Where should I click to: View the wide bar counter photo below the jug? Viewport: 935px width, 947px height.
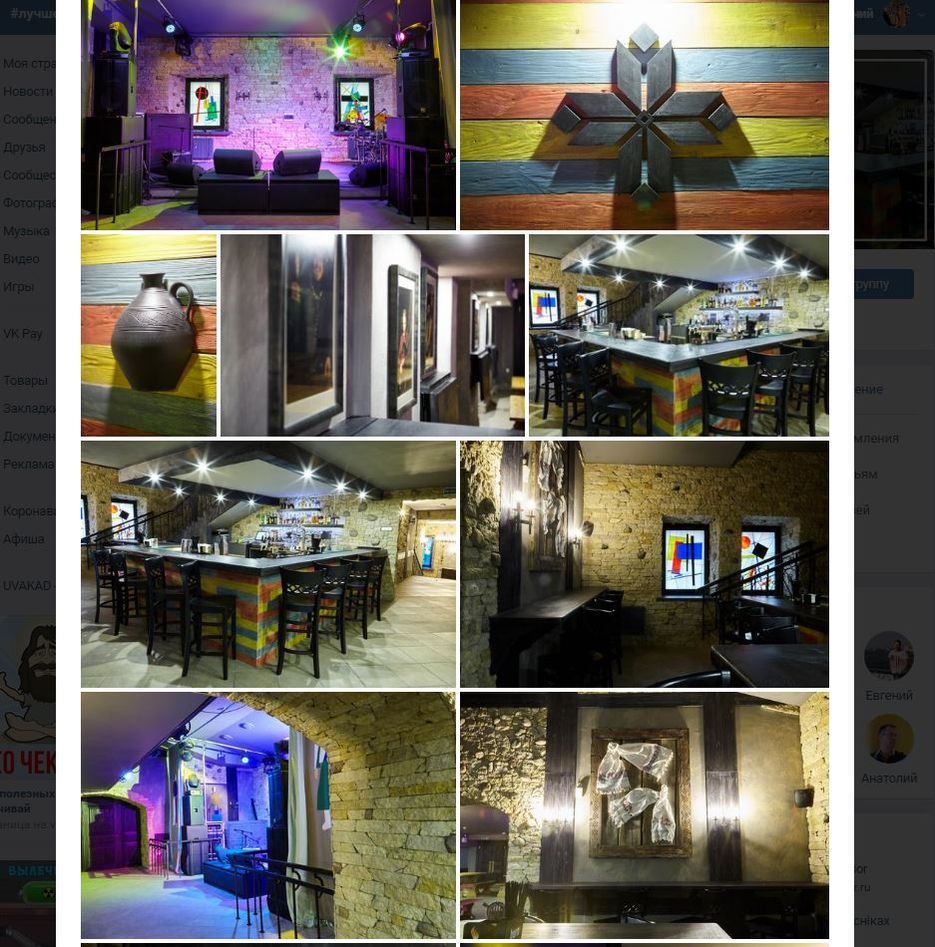pyautogui.click(x=268, y=564)
